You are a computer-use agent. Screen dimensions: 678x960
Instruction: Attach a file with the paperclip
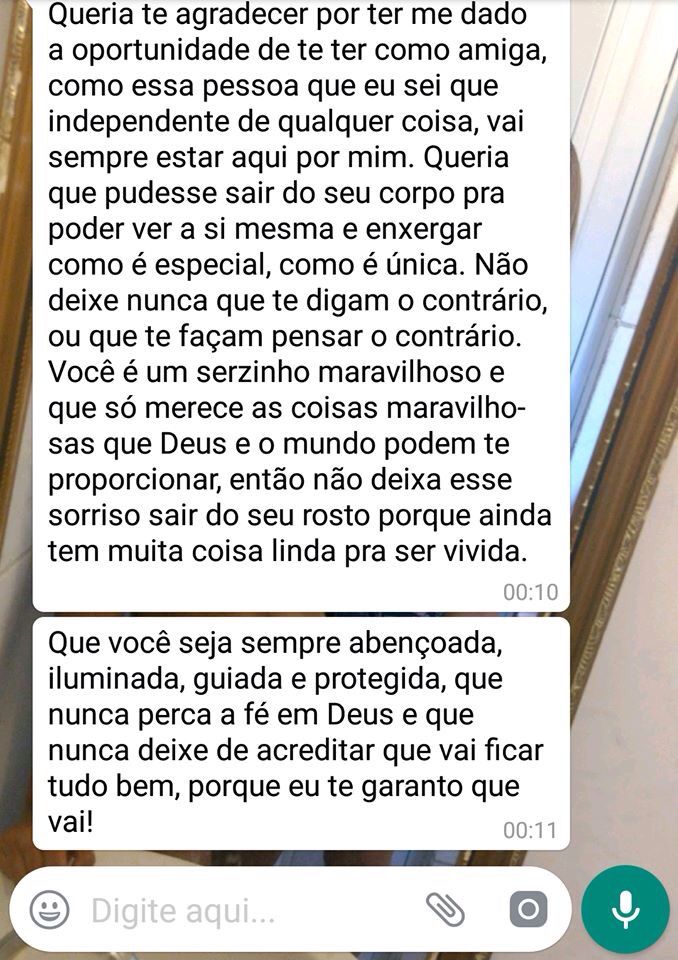[x=445, y=909]
